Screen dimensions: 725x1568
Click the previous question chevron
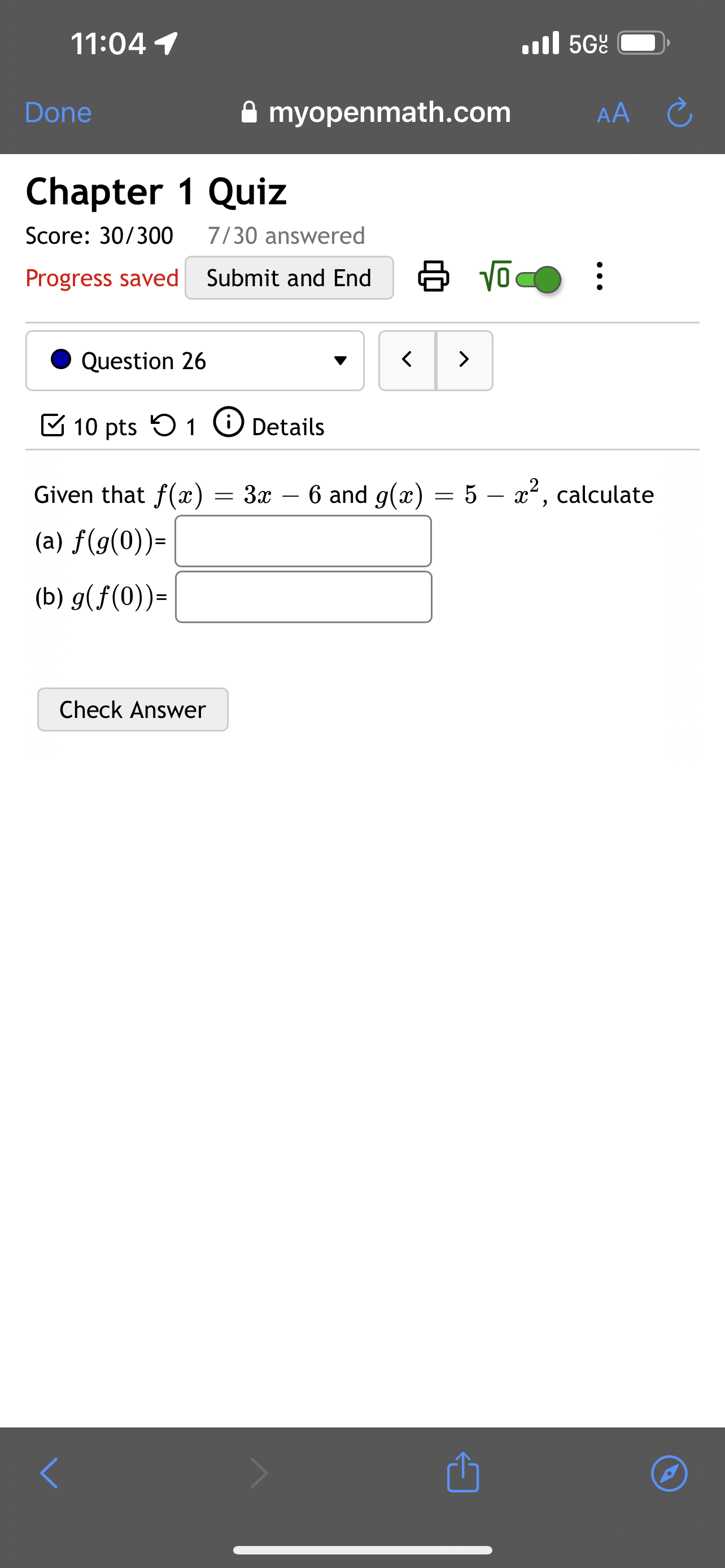pos(407,360)
